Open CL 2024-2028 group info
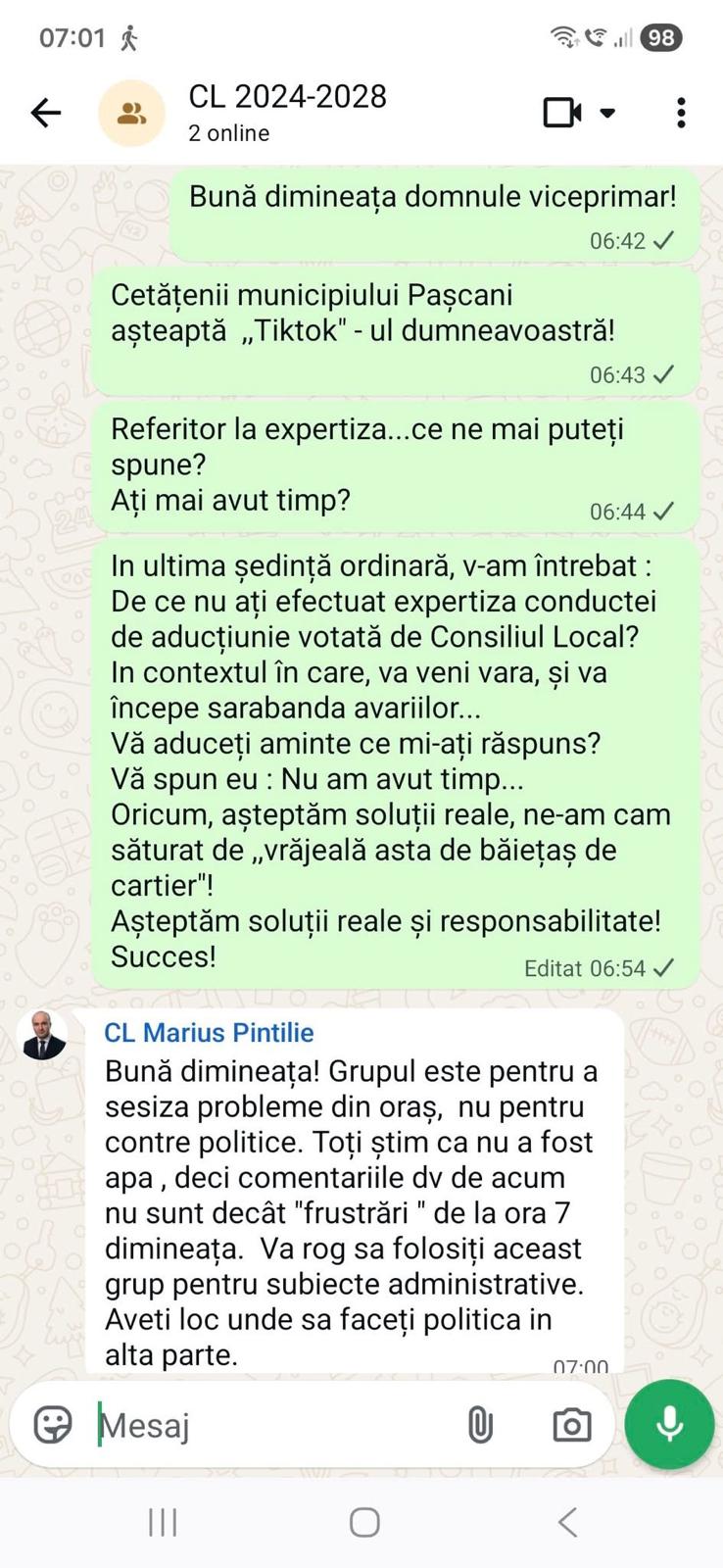The height and width of the screenshot is (1568, 723). [x=287, y=112]
